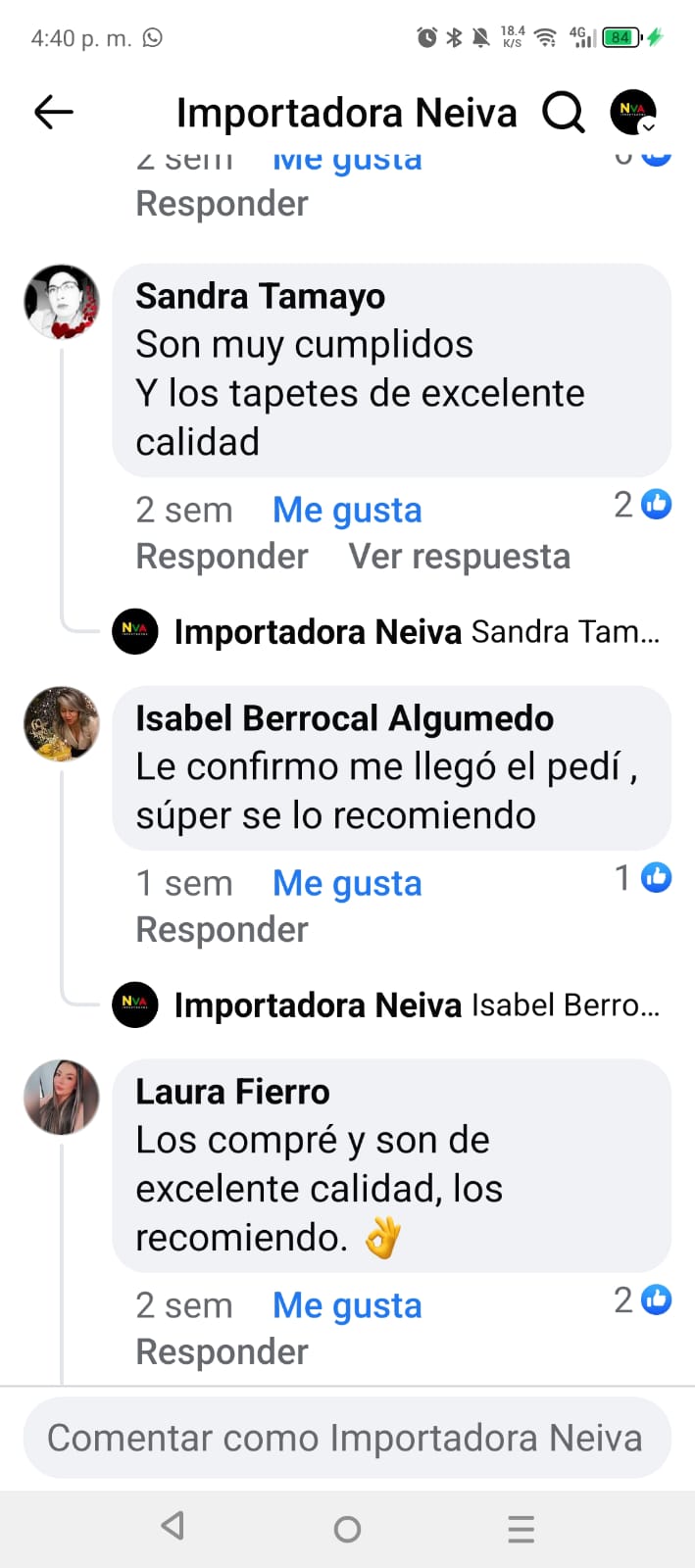The image size is (695, 1568).
Task: Reply to Sandra Tamayo's comment
Action: pyautogui.click(x=222, y=557)
